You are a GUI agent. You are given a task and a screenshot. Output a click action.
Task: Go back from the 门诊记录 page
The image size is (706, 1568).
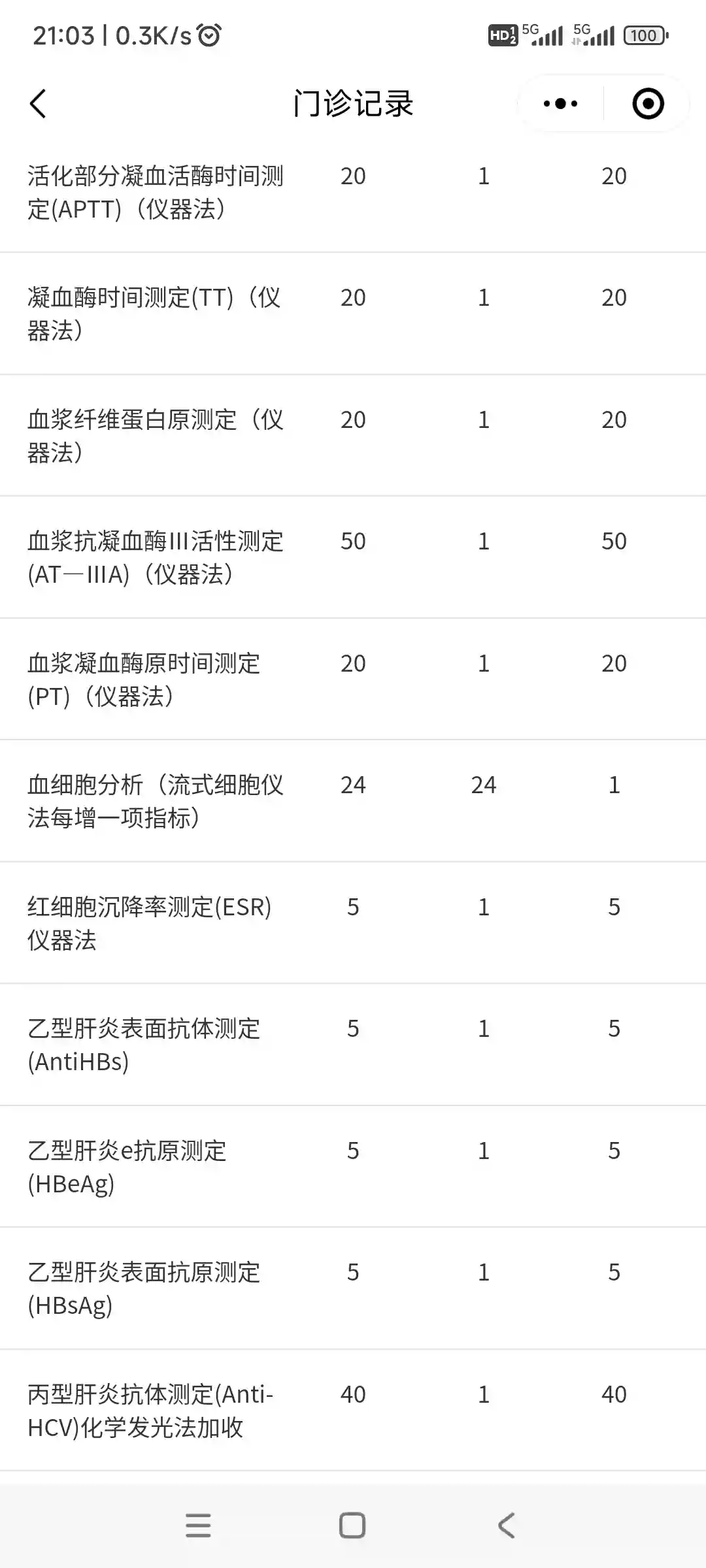pyautogui.click(x=39, y=104)
